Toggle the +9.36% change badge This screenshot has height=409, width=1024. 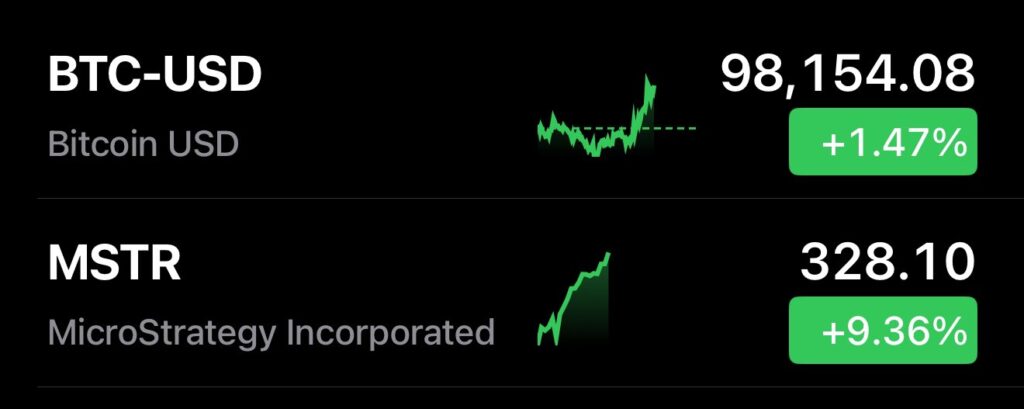882,330
